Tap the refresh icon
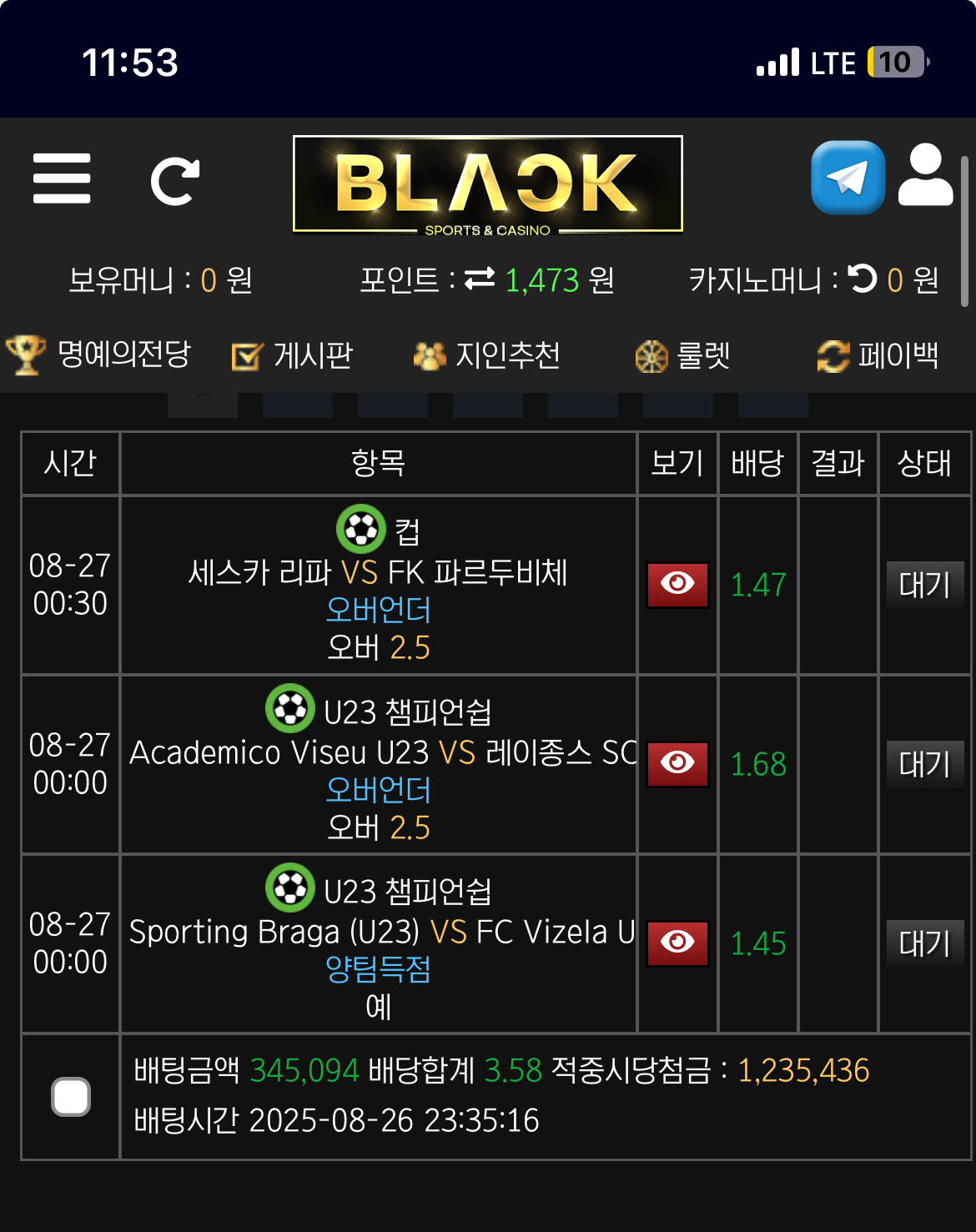 pos(174,181)
